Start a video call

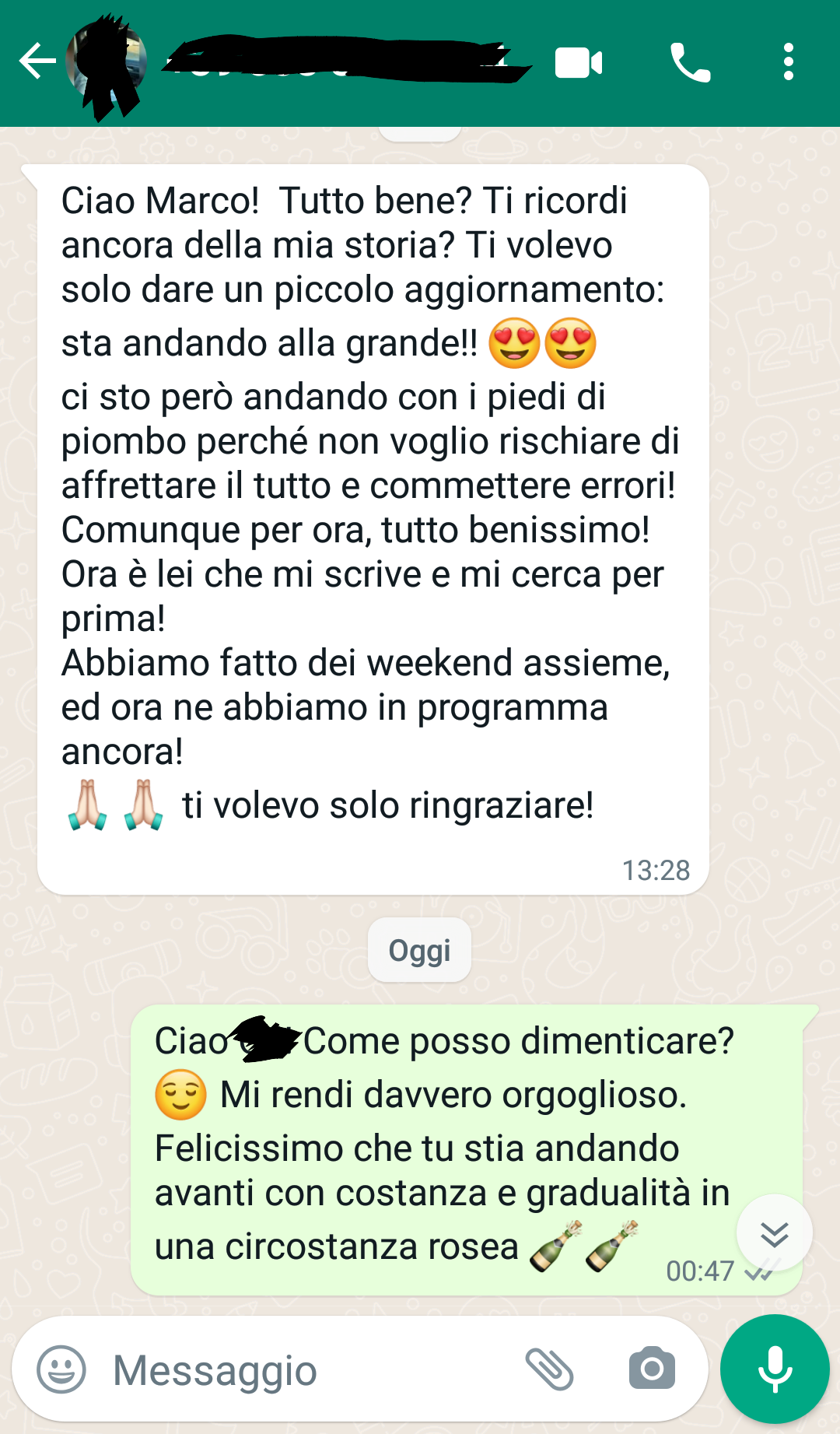coord(579,63)
